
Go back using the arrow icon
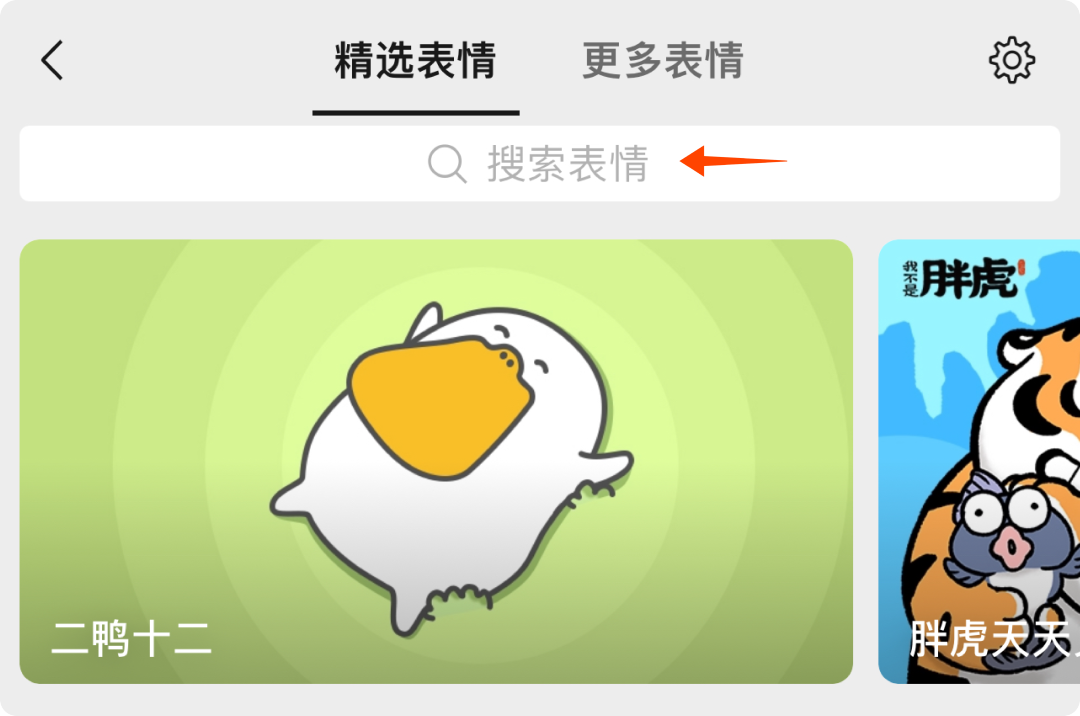[x=52, y=61]
